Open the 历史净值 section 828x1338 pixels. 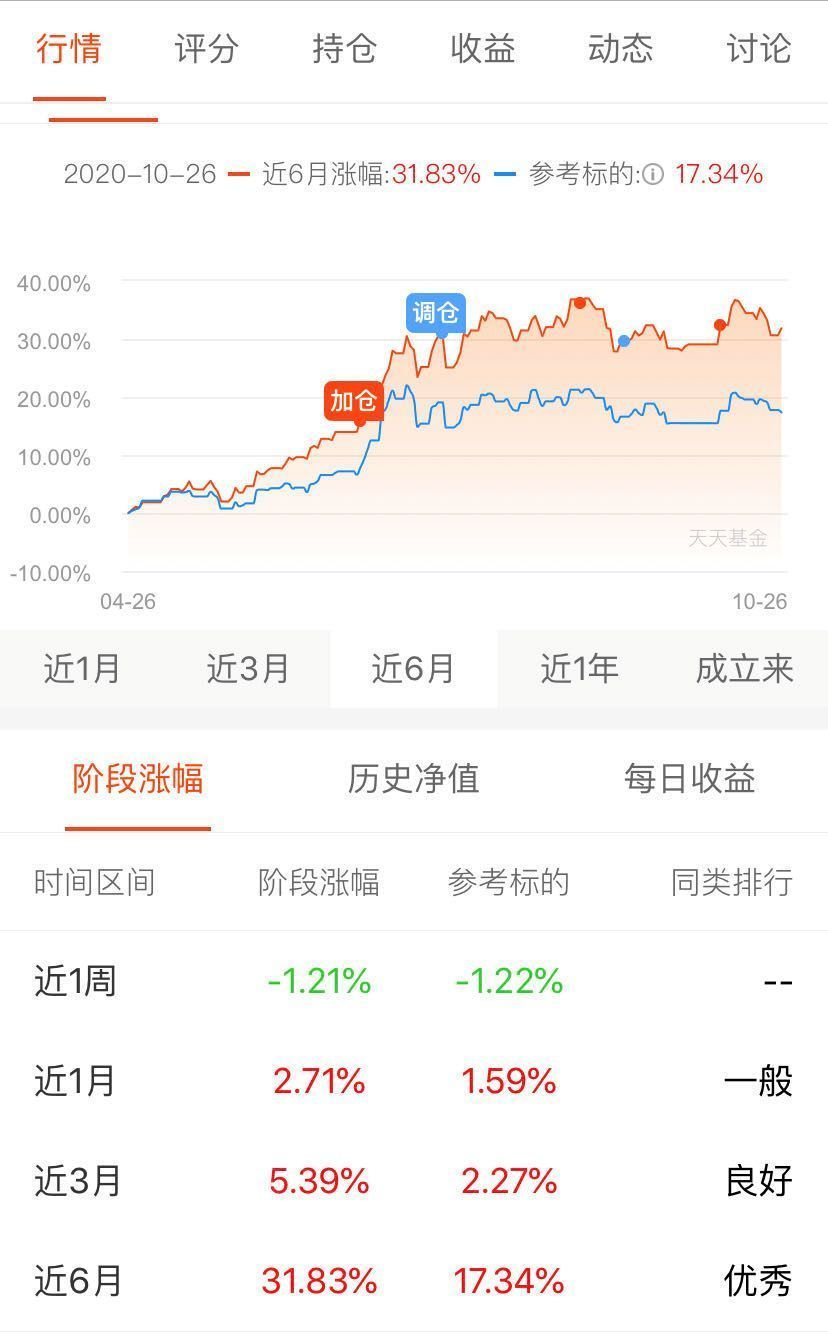coord(413,778)
